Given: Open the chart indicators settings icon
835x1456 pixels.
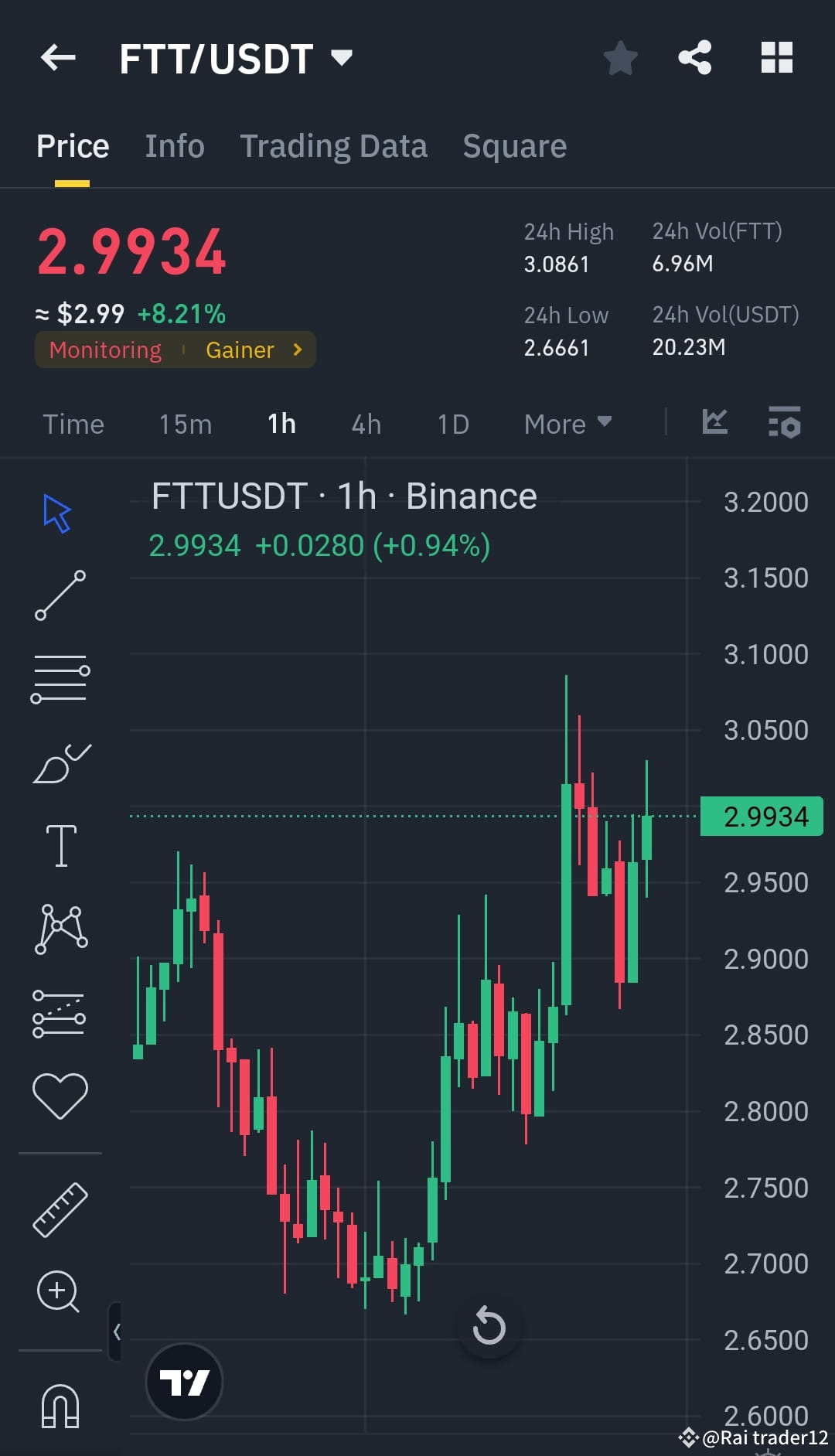Looking at the screenshot, I should point(786,422).
